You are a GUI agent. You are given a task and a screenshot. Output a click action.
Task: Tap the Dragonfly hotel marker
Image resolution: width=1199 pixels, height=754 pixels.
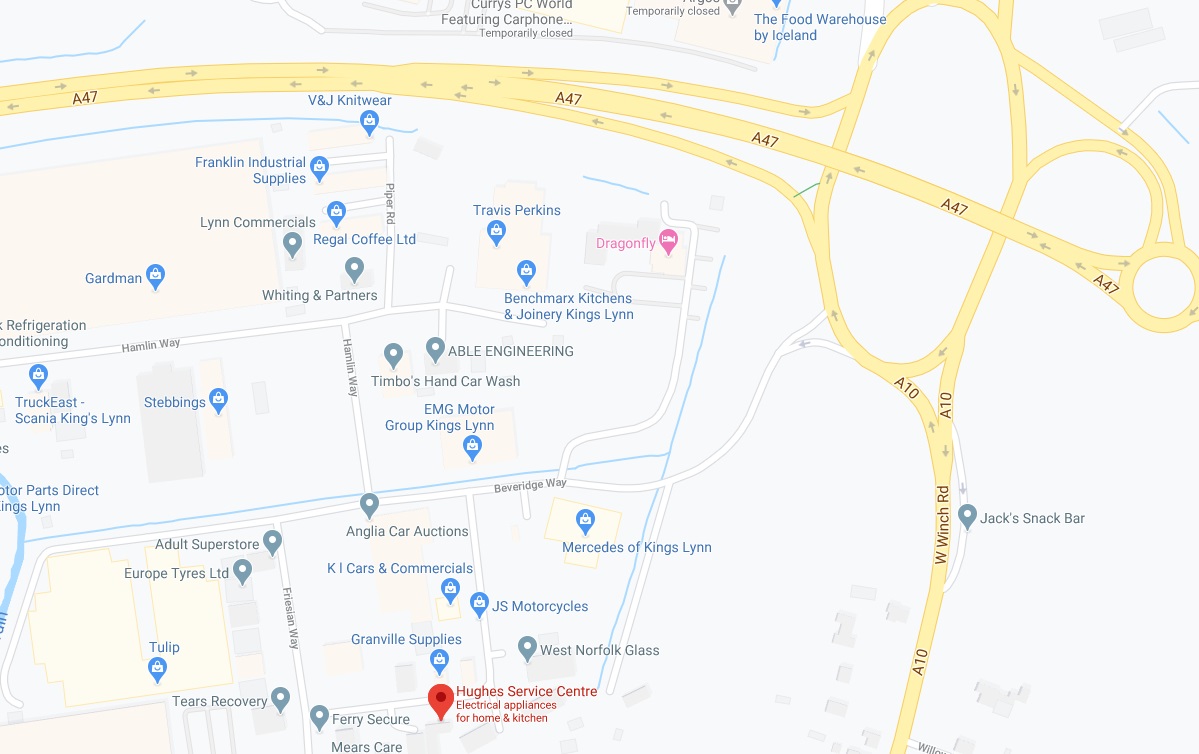coord(669,240)
